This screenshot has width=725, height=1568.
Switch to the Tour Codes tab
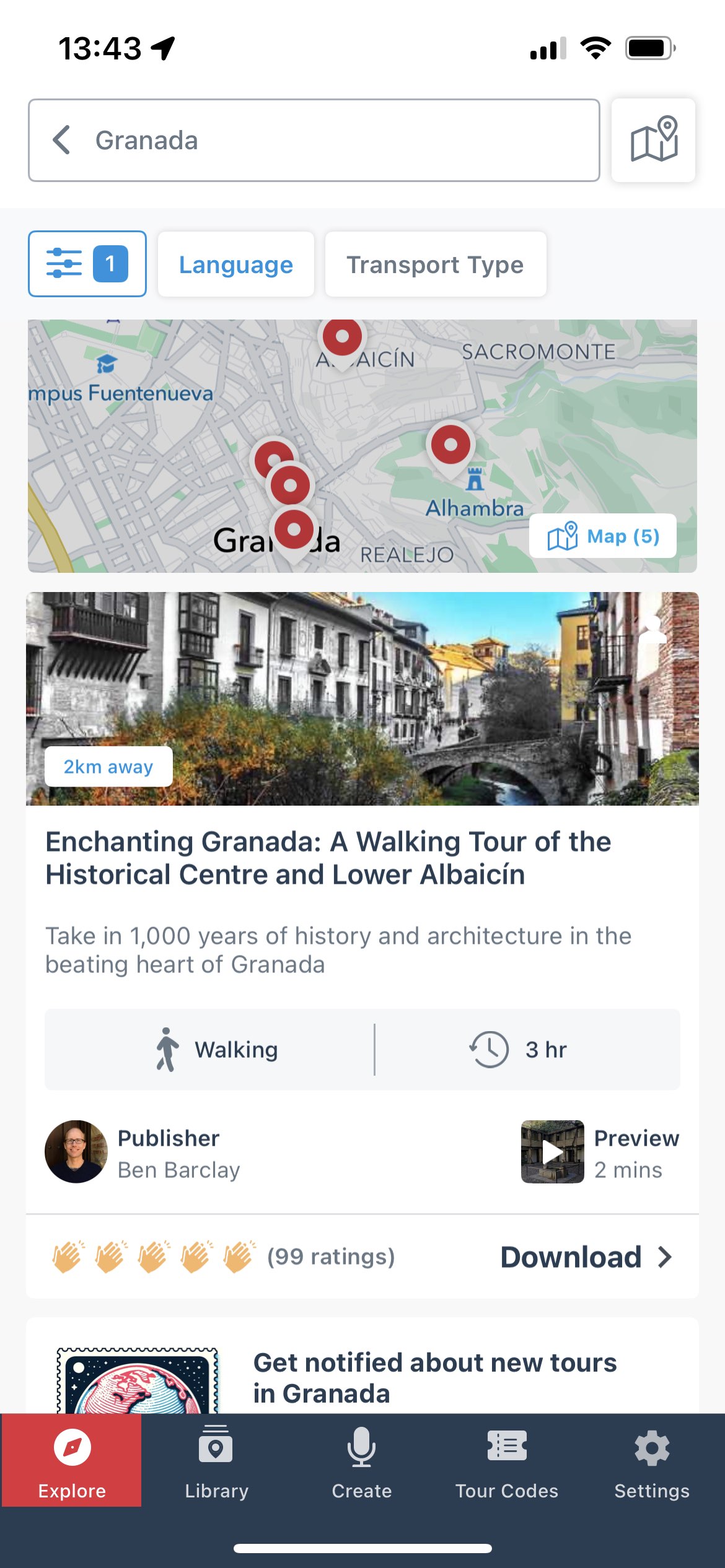point(507,1463)
